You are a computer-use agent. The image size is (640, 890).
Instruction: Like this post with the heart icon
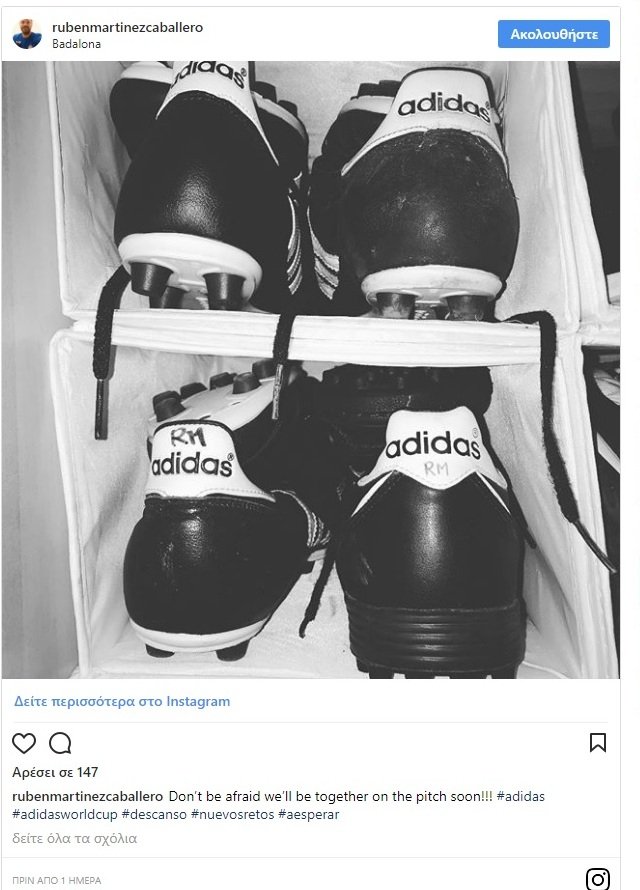(24, 743)
